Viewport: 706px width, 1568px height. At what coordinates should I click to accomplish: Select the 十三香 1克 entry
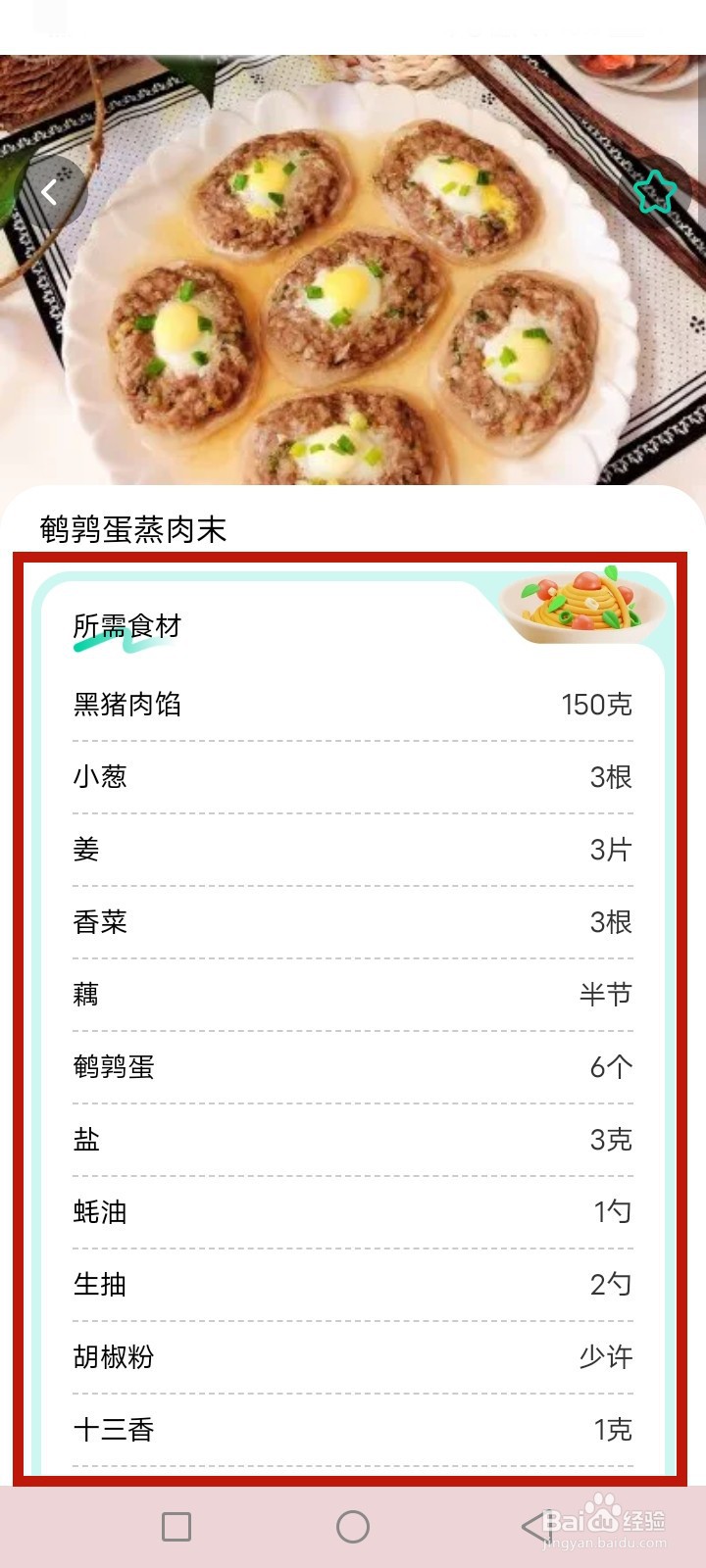tap(353, 1429)
